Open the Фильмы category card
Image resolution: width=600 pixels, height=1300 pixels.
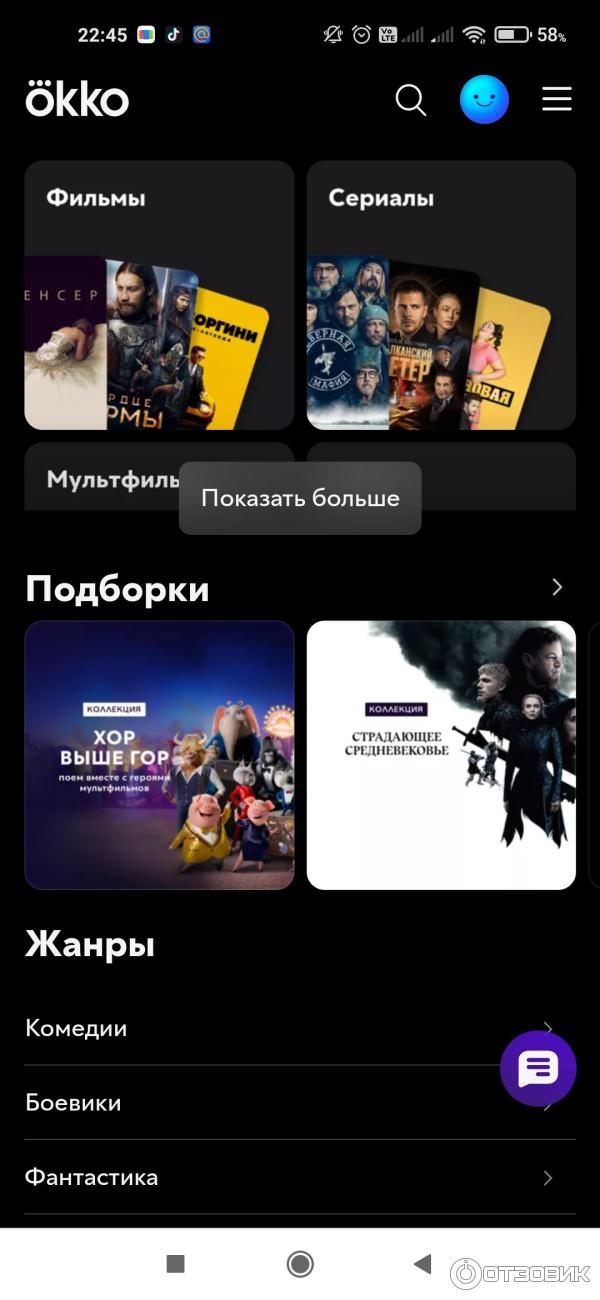pos(159,295)
